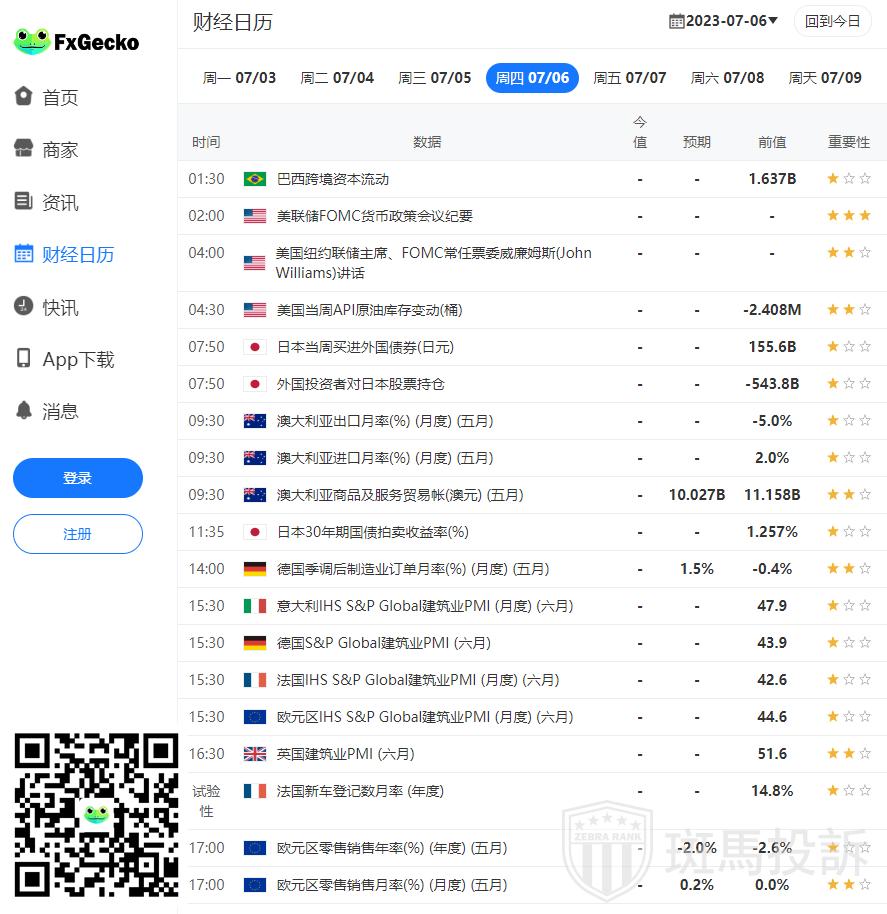This screenshot has height=914, width=887.
Task: Select 快讯 in the sidebar
Action: (x=47, y=307)
